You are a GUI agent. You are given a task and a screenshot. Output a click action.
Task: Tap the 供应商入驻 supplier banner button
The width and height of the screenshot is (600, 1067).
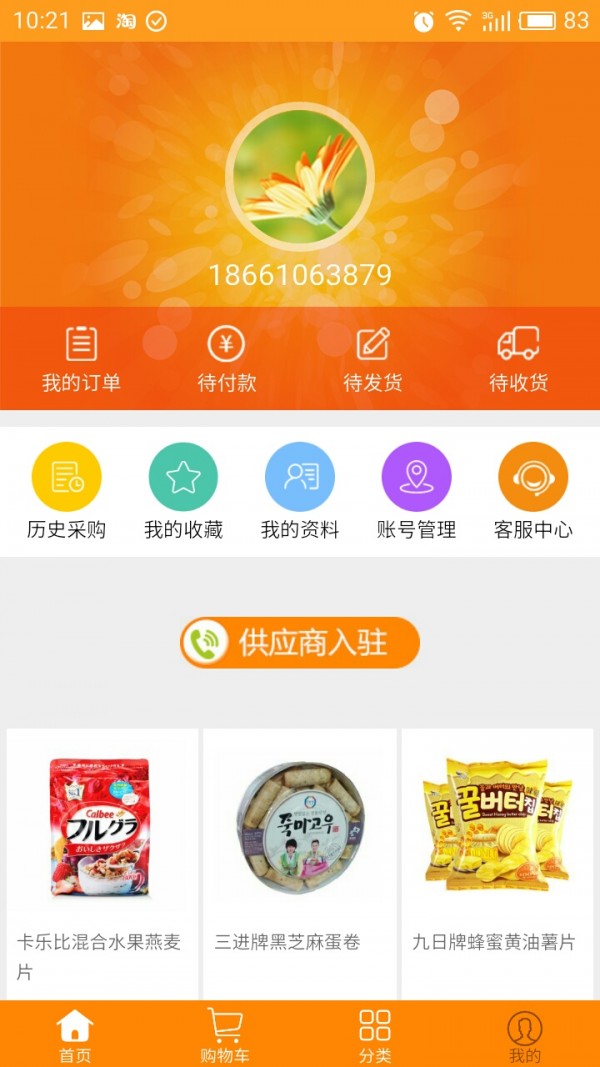pyautogui.click(x=300, y=643)
